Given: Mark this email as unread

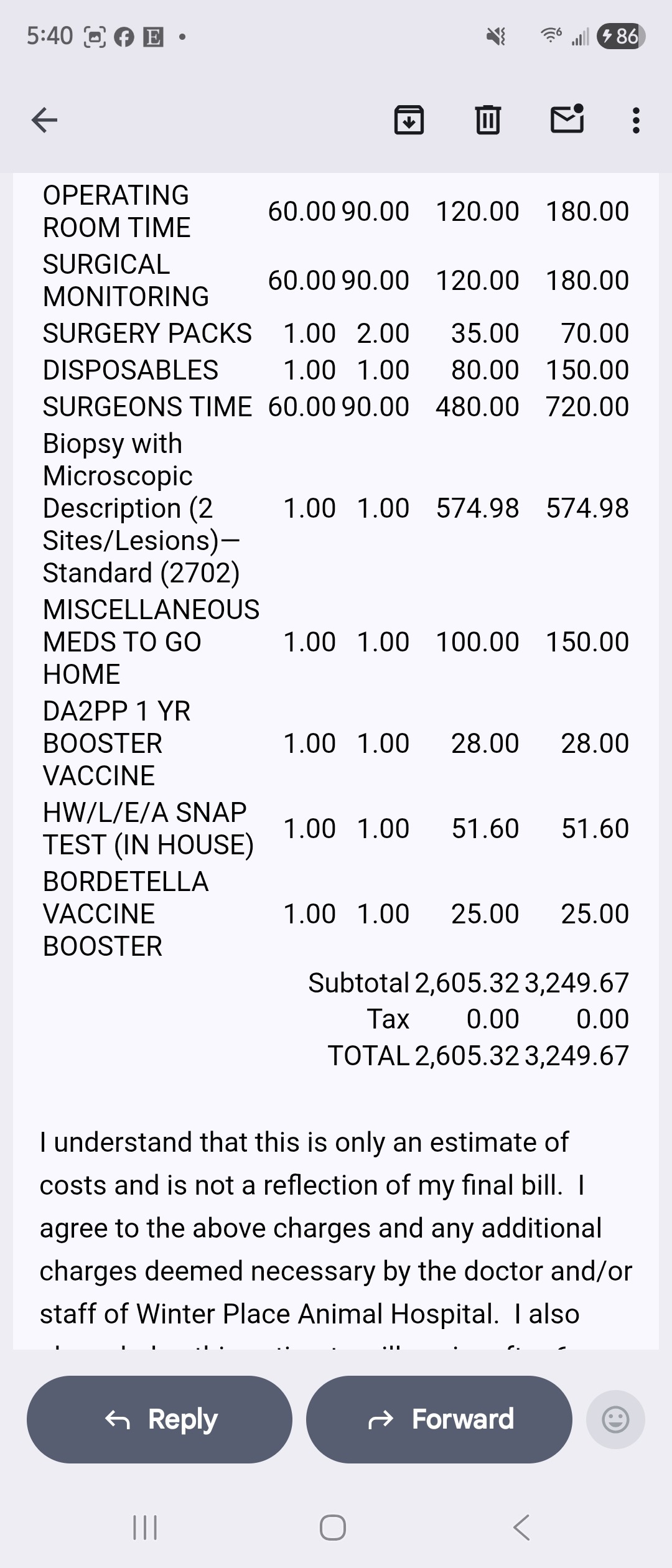Looking at the screenshot, I should coord(567,119).
